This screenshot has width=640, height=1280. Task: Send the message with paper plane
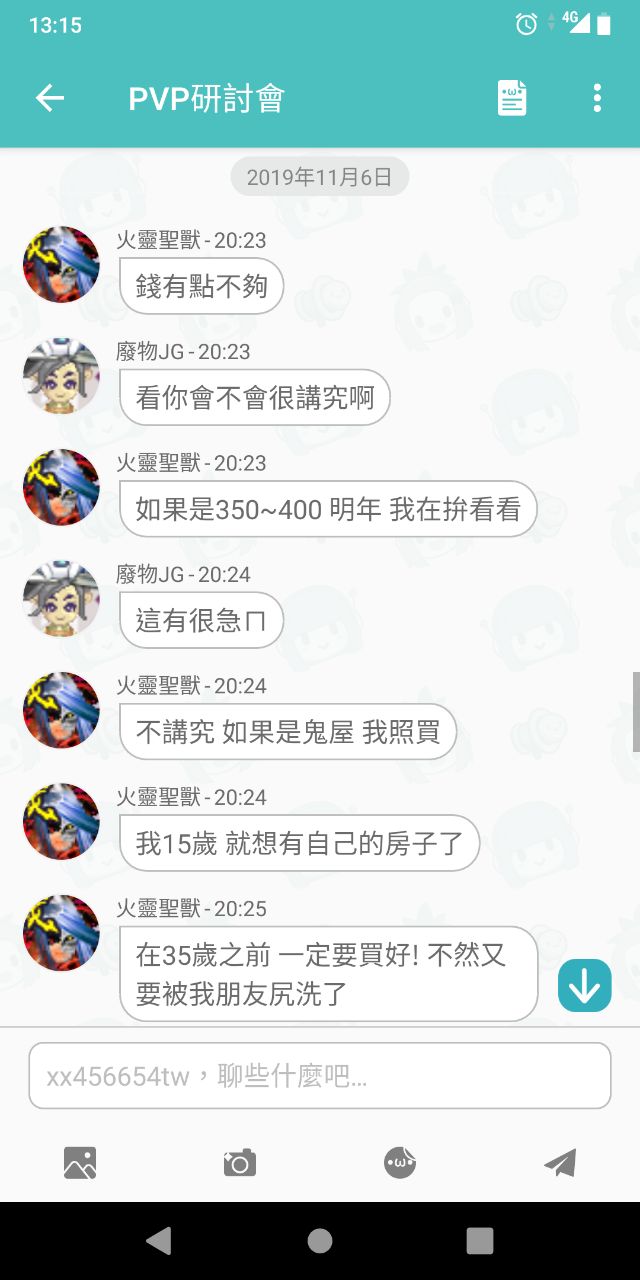coord(560,1162)
